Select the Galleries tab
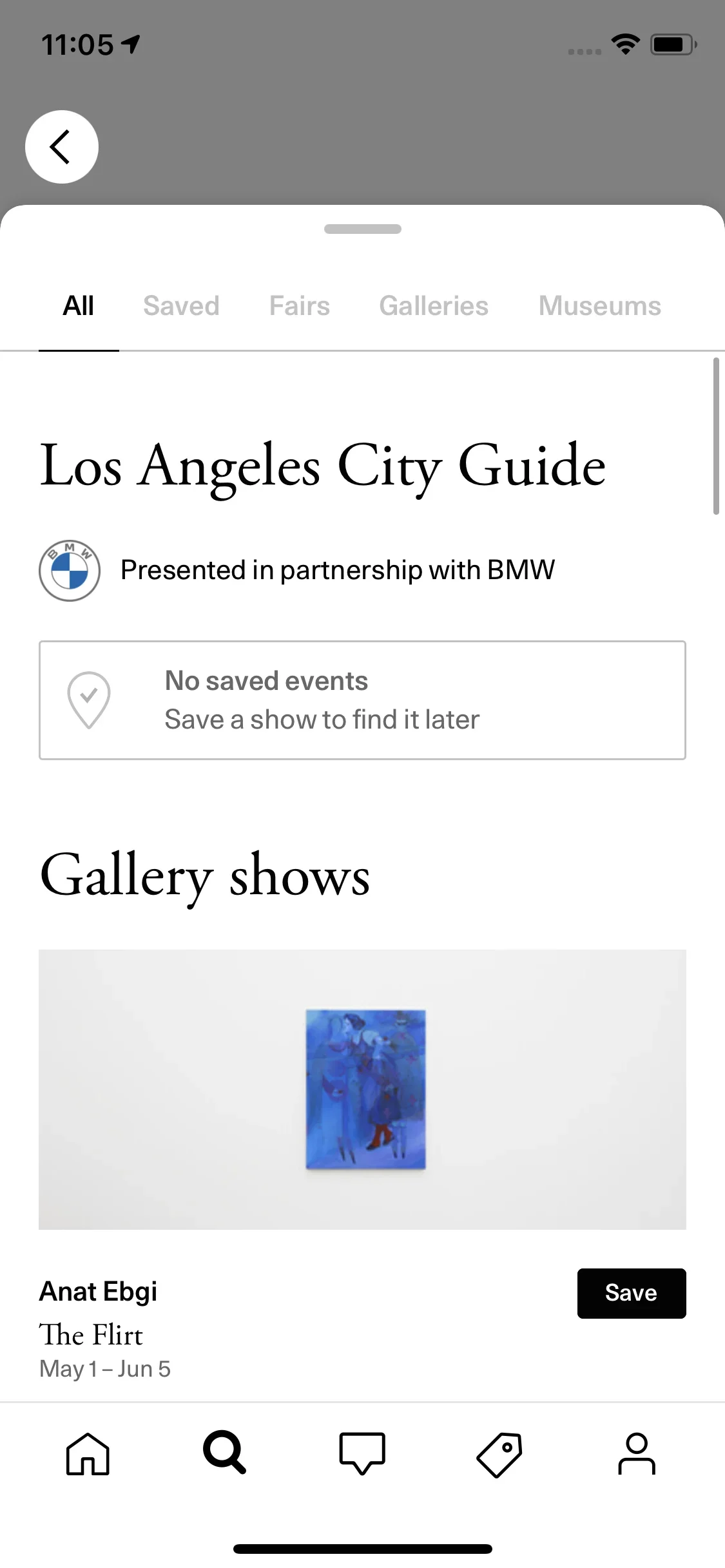The height and width of the screenshot is (1568, 725). point(434,306)
